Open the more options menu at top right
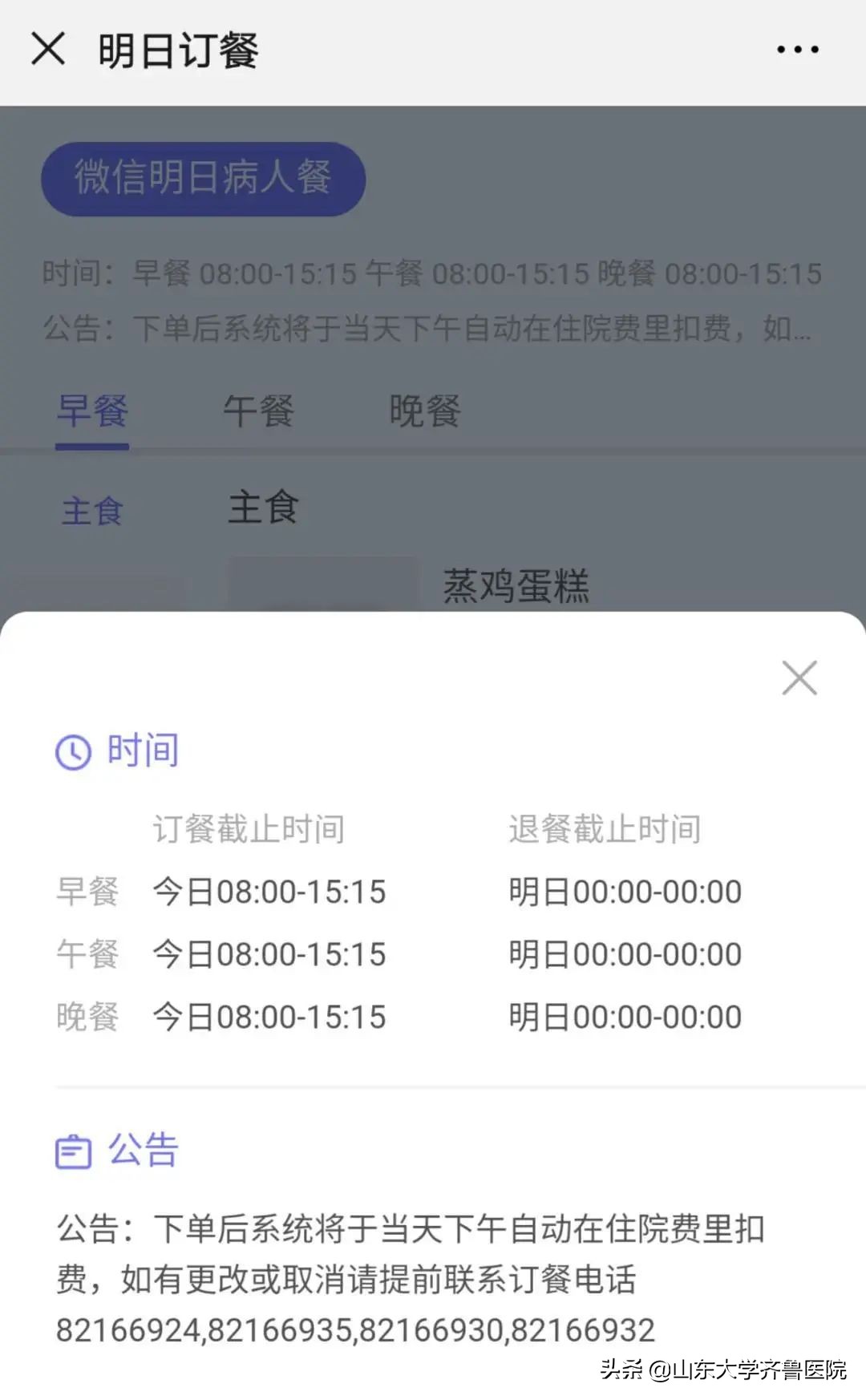The image size is (866, 1400). pos(796,50)
